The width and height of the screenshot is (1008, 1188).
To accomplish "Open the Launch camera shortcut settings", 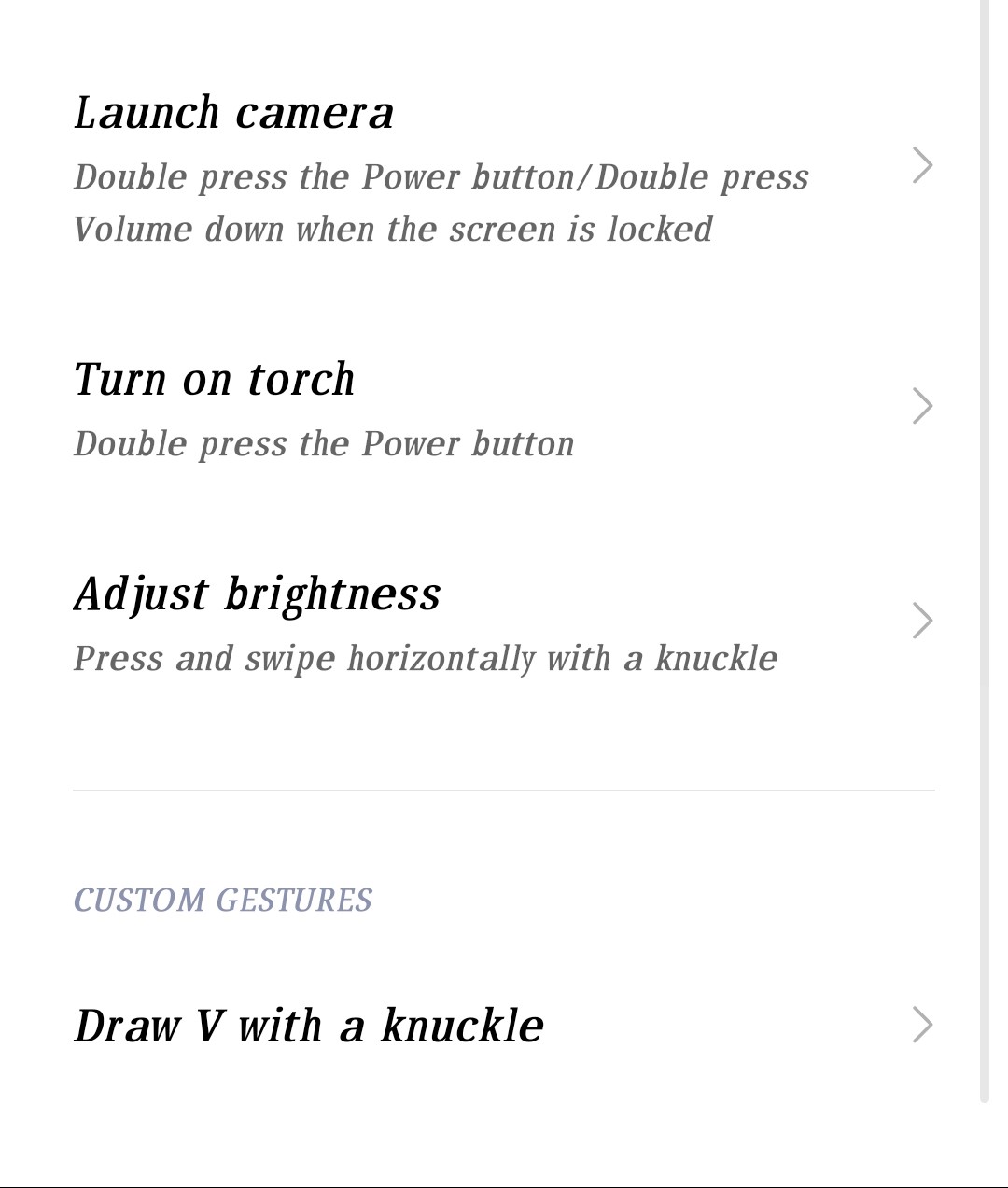I will (504, 168).
